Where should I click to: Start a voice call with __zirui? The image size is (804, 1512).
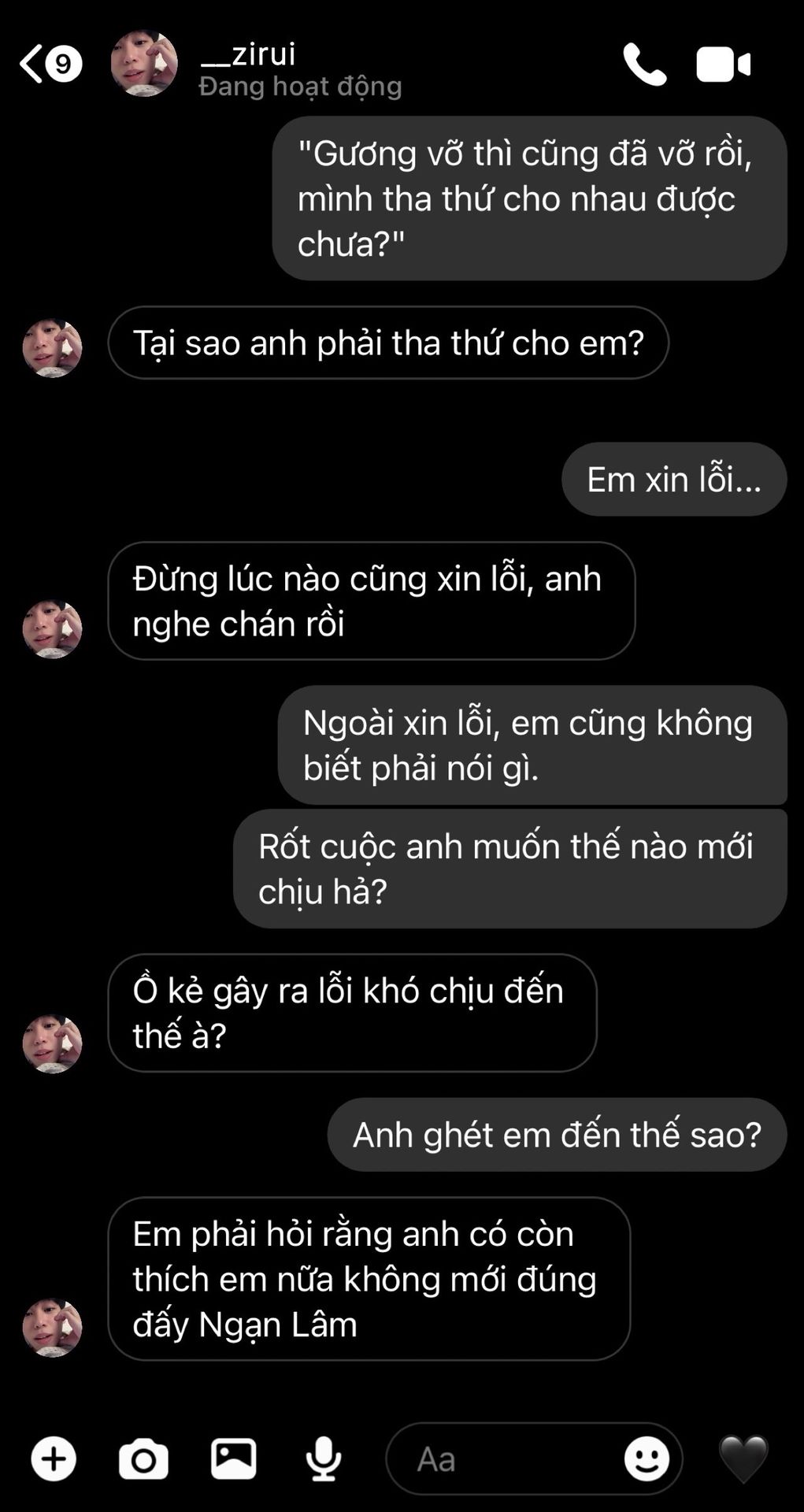[x=644, y=65]
